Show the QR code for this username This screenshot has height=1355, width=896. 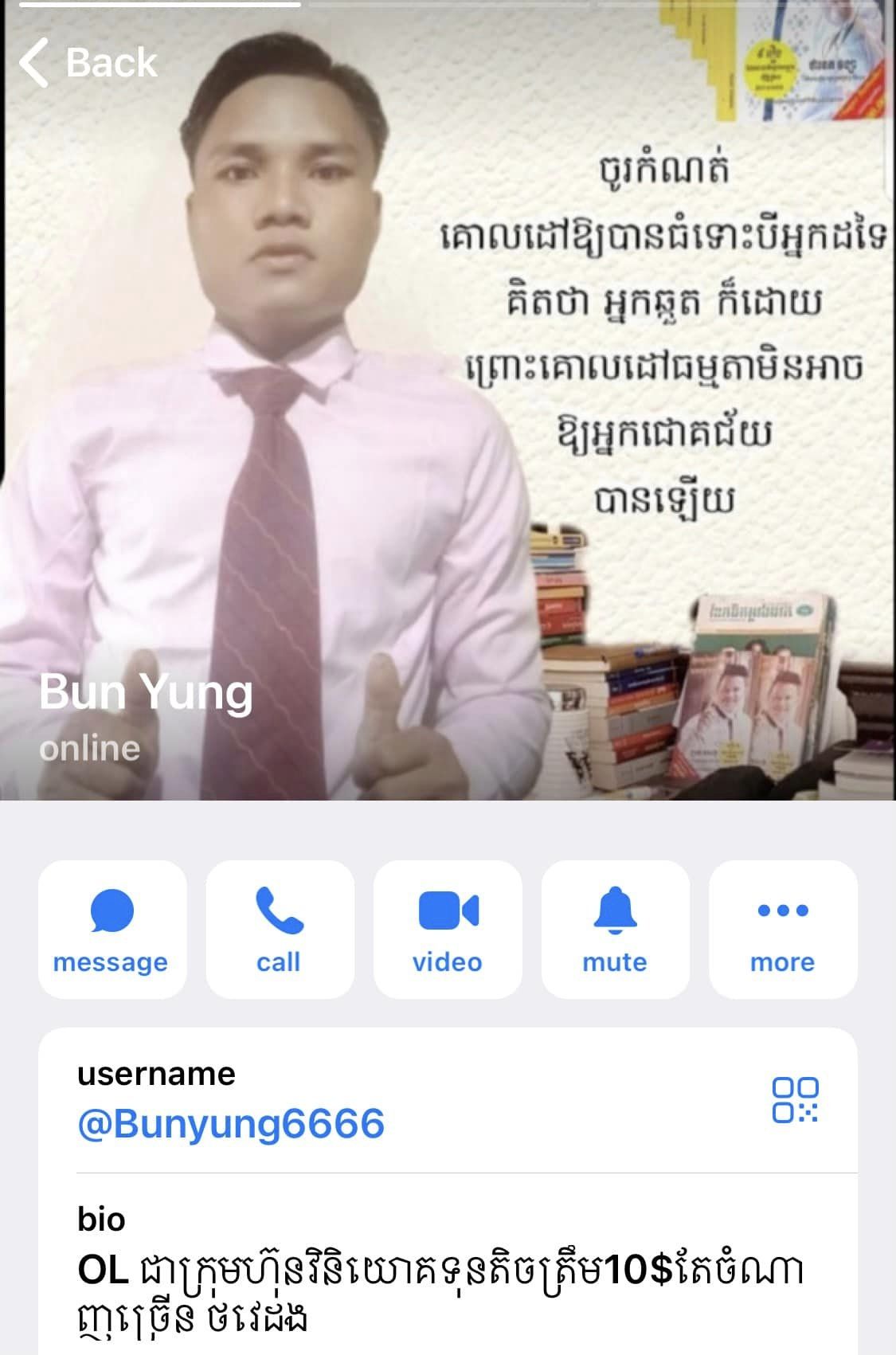pos(795,1100)
